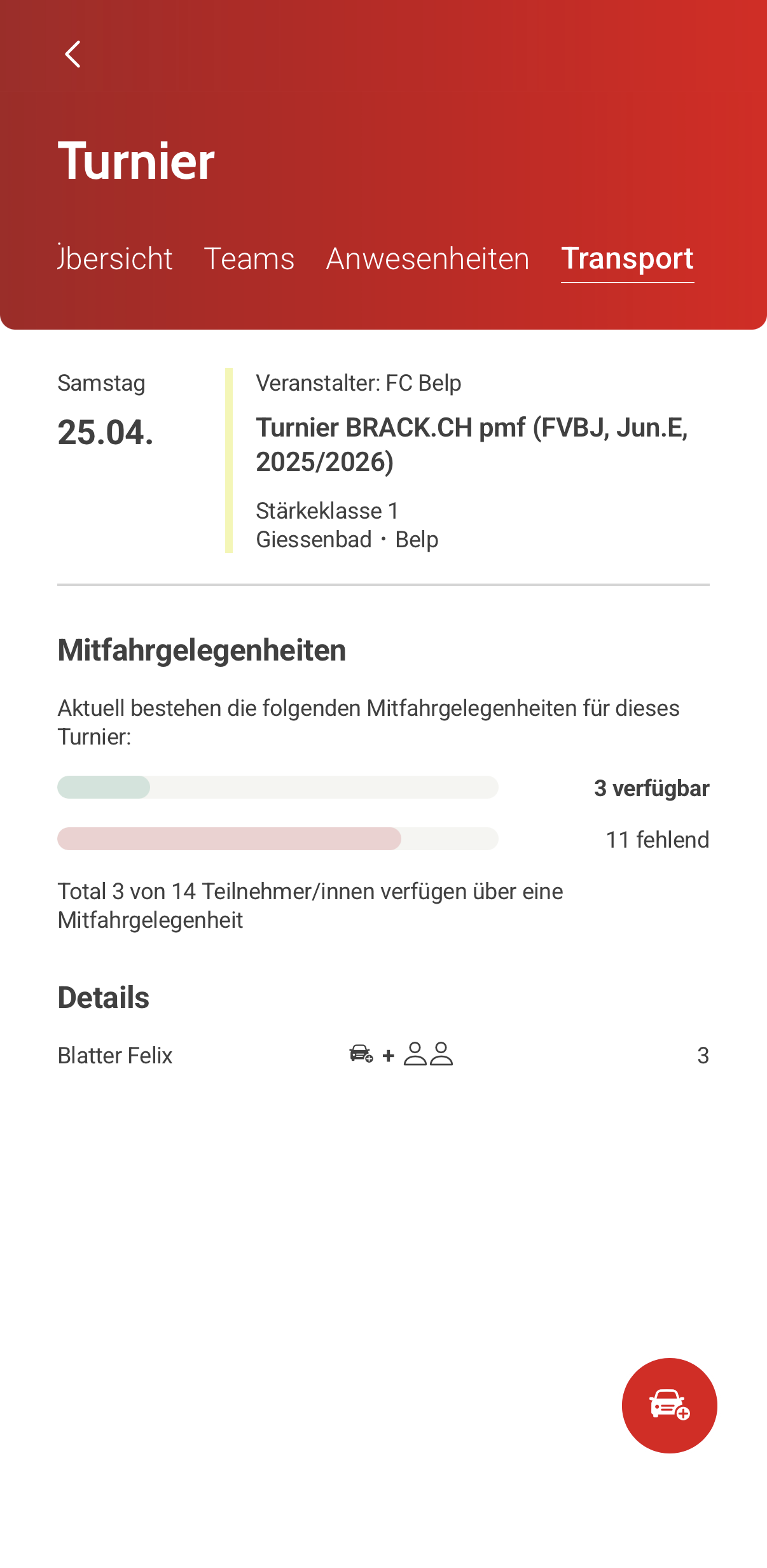
Task: Go back with the top-left arrow
Action: point(73,54)
